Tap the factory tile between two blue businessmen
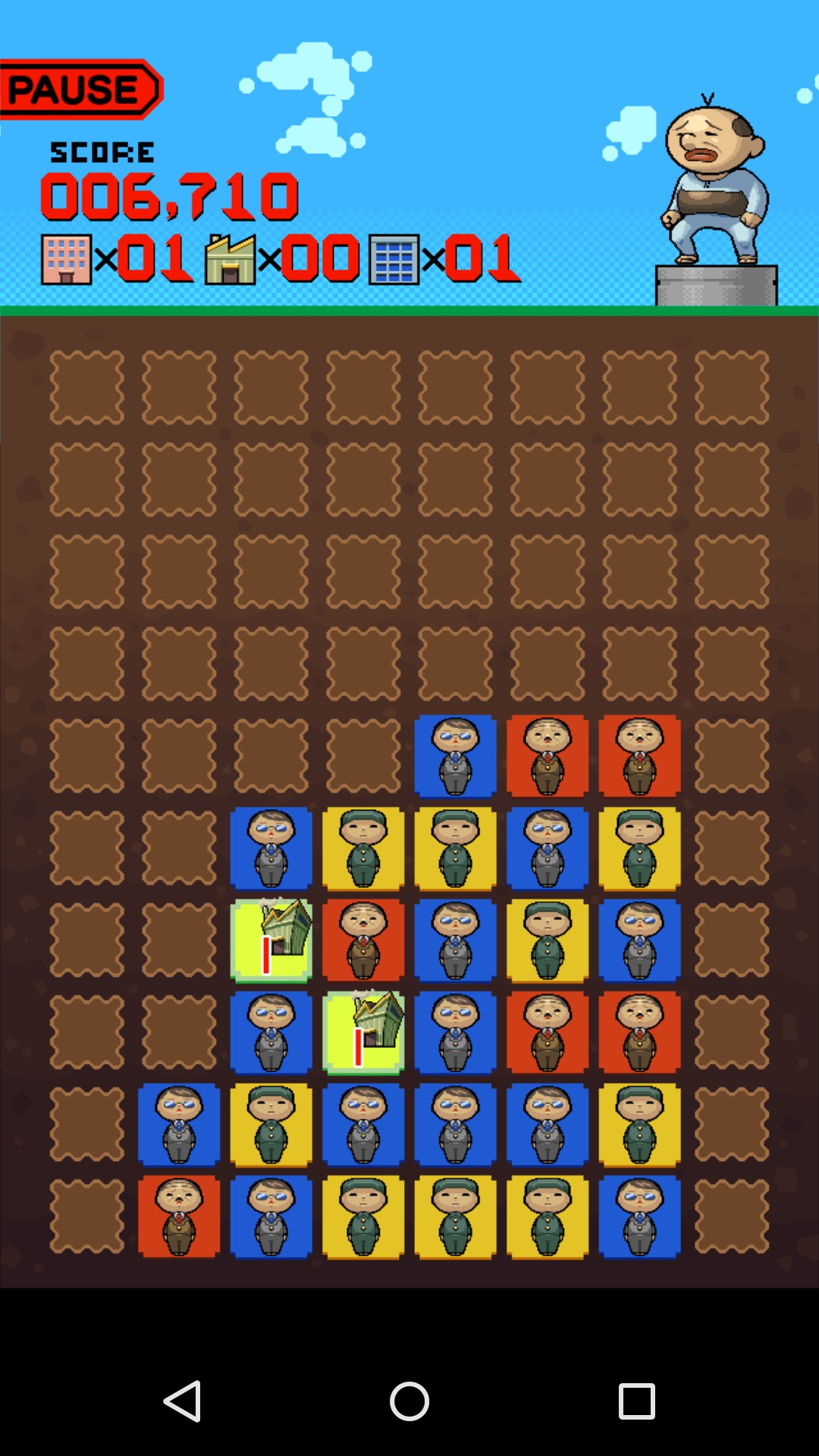This screenshot has width=819, height=1456. tap(363, 1032)
